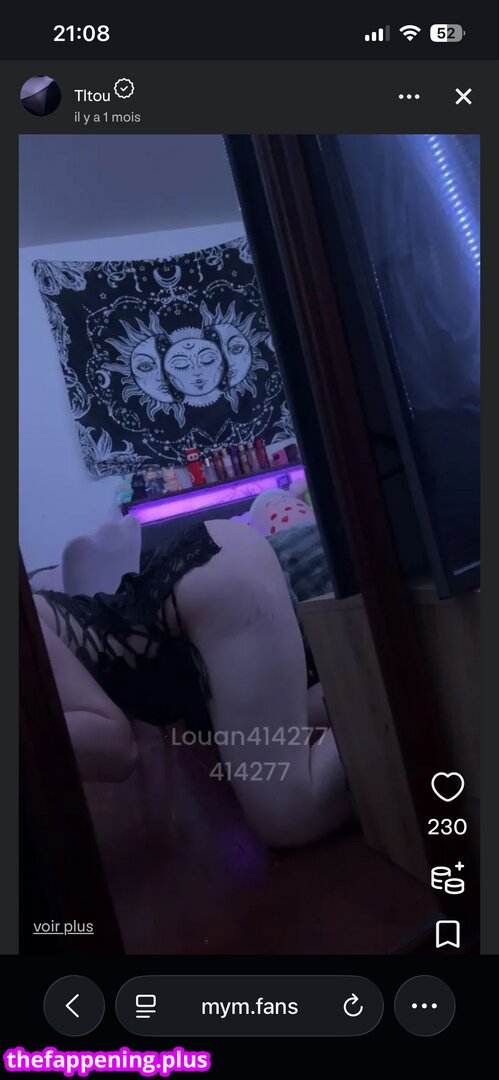Edit the mym.fans address bar
499x1080 pixels.
coord(250,1006)
